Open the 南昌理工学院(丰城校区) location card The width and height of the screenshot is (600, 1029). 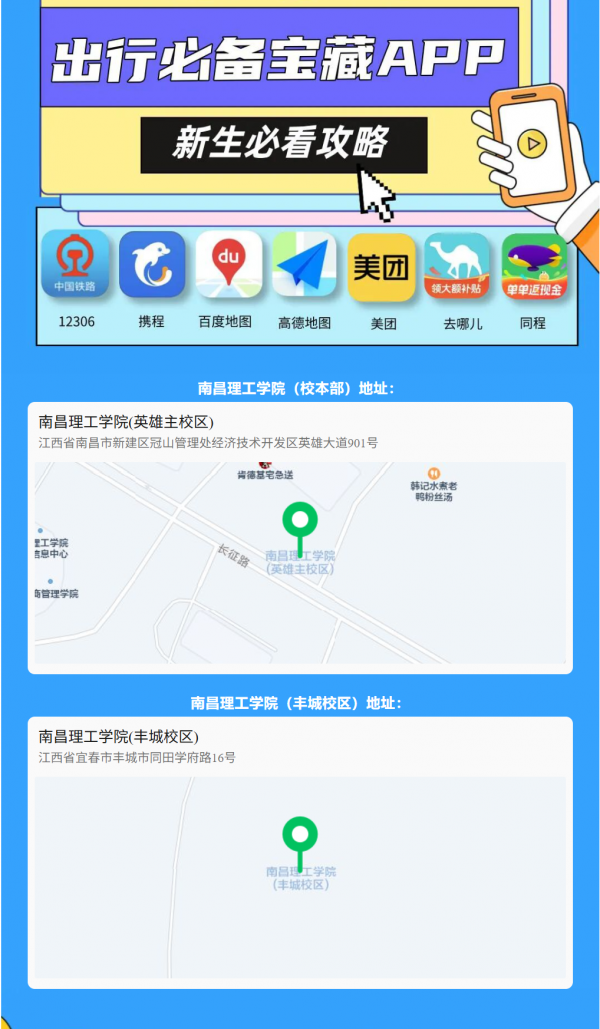point(300,852)
